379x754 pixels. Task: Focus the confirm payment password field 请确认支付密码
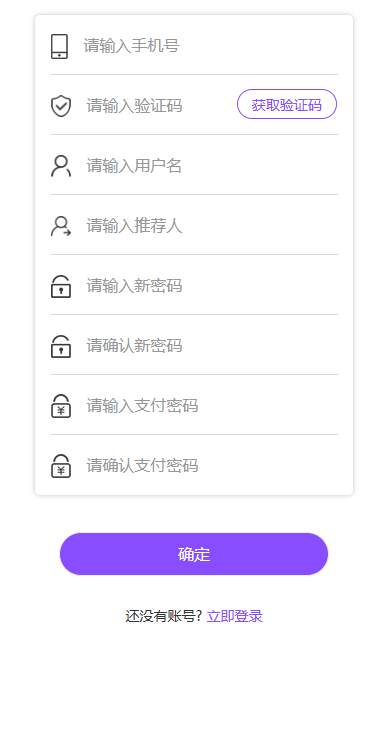[x=212, y=465]
